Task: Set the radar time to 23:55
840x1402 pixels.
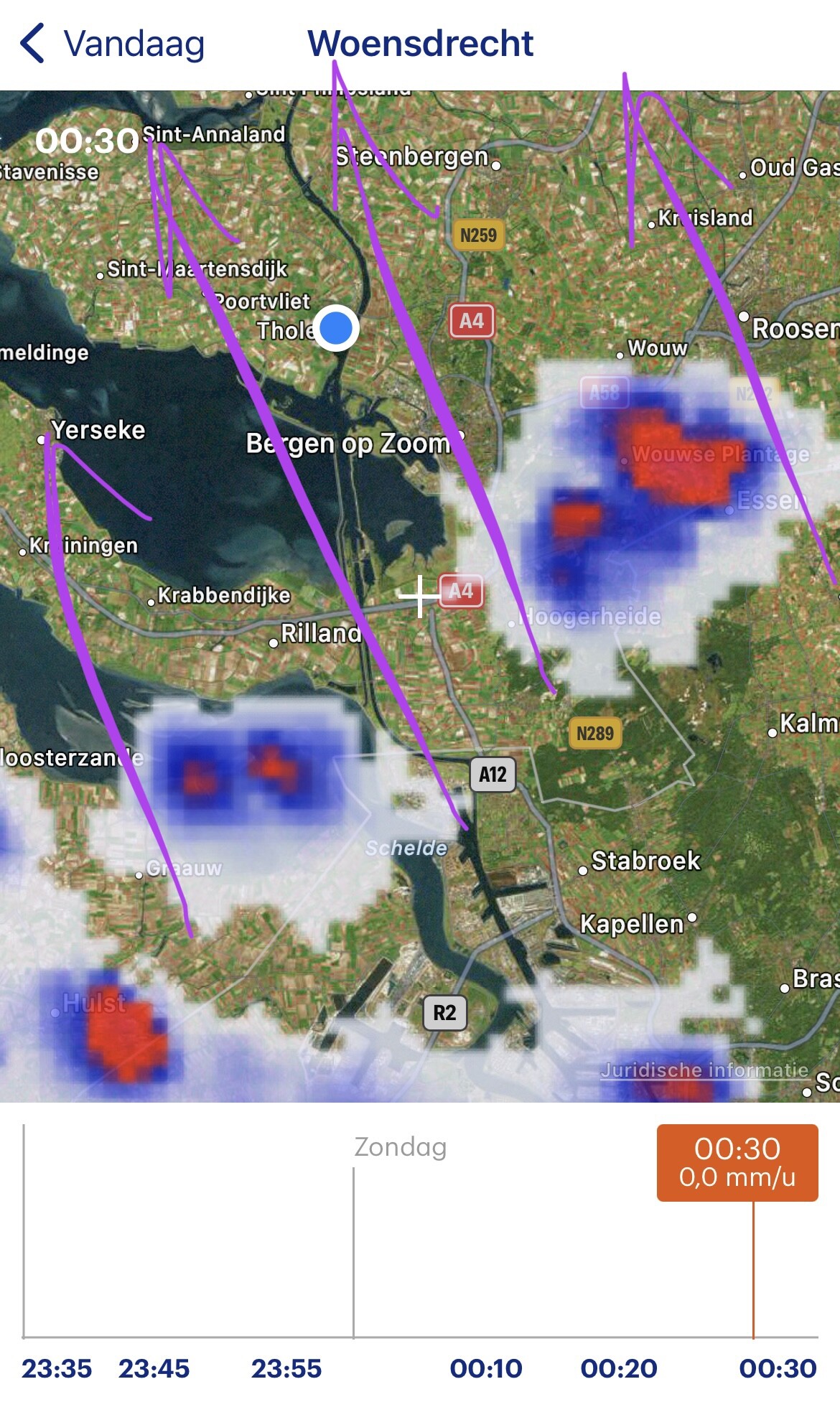Action: 286,1368
